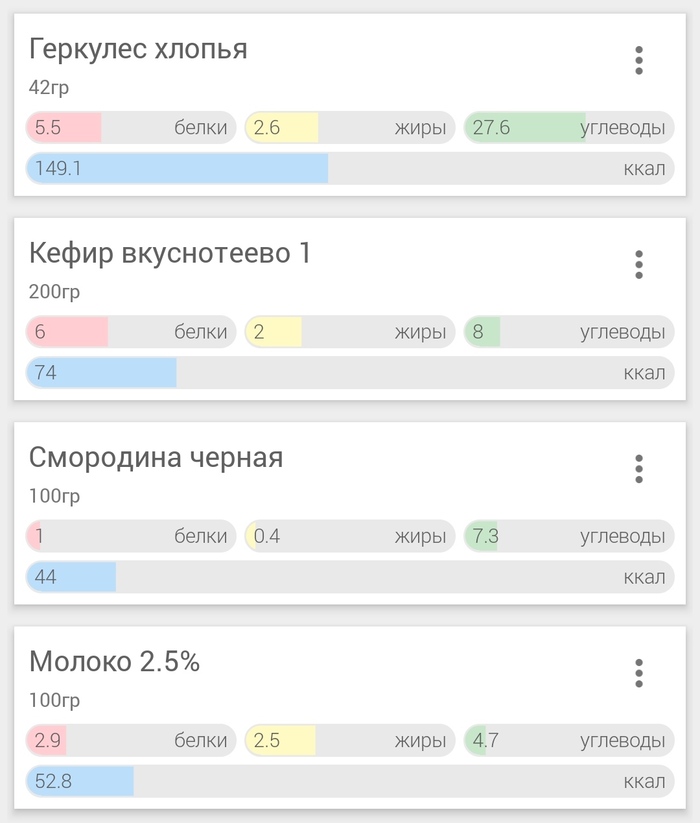
Task: Open overflow menu for Молоко 2.5%
Action: (x=639, y=673)
